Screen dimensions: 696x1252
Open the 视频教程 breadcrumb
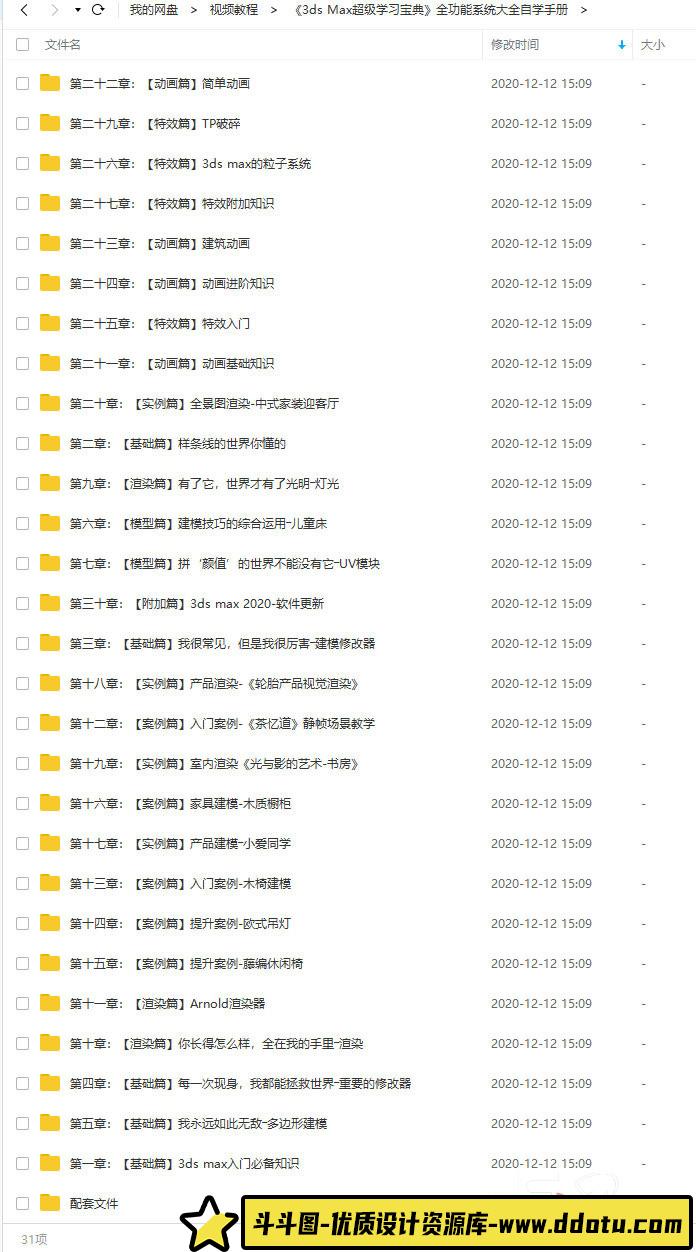(233, 10)
